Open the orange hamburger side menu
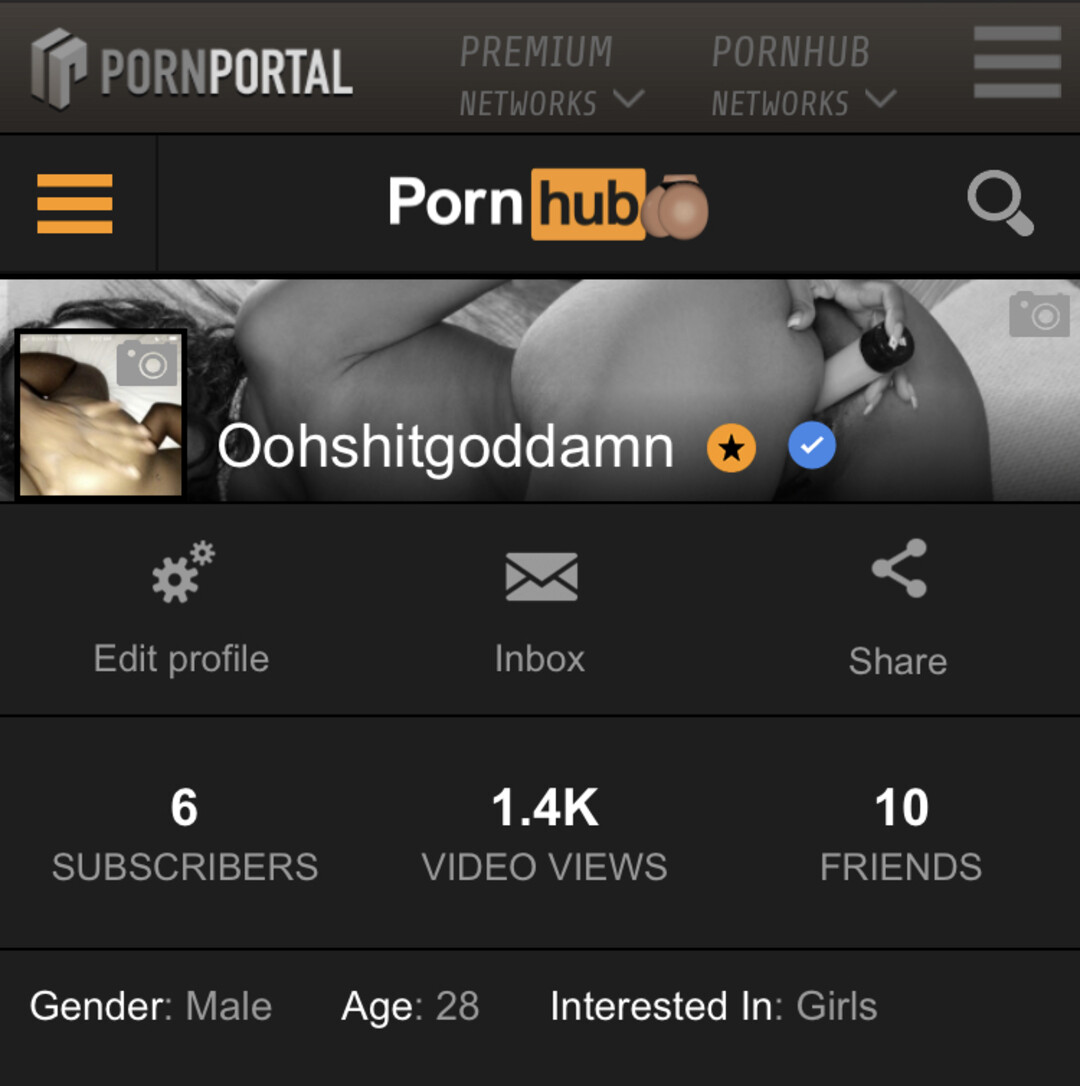This screenshot has height=1086, width=1080. [x=75, y=204]
